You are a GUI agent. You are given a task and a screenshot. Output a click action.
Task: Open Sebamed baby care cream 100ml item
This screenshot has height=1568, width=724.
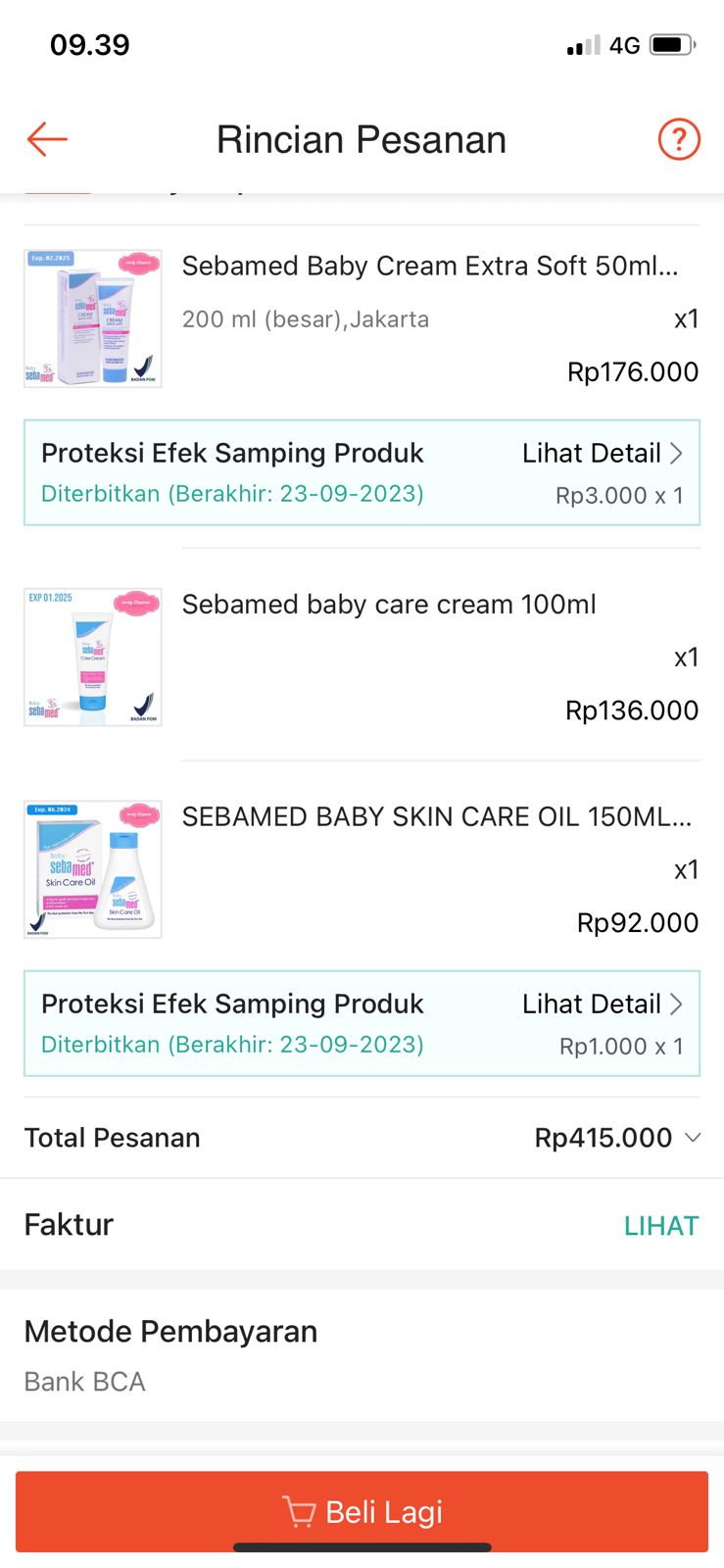pyautogui.click(x=389, y=605)
